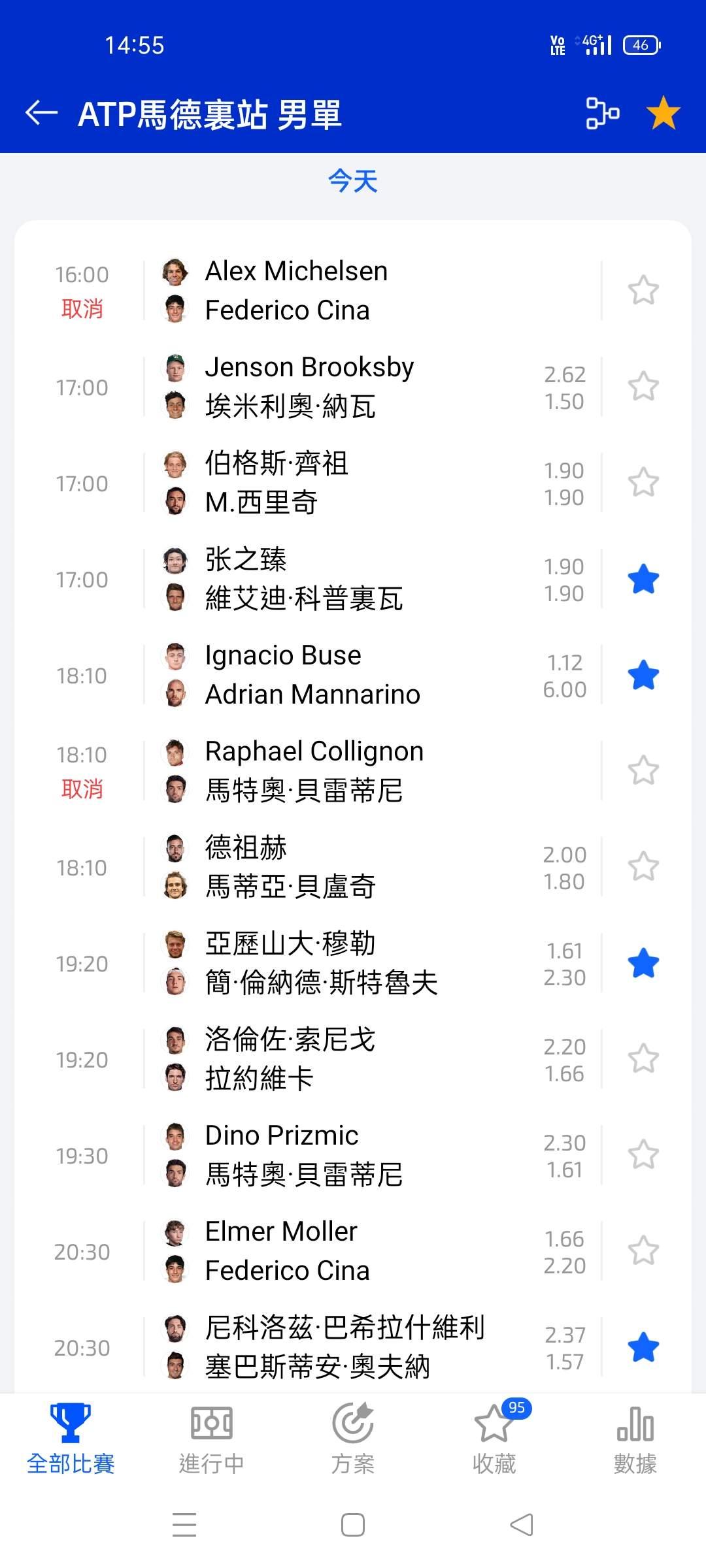Go back using the header arrow
The image size is (706, 1568).
tap(42, 113)
